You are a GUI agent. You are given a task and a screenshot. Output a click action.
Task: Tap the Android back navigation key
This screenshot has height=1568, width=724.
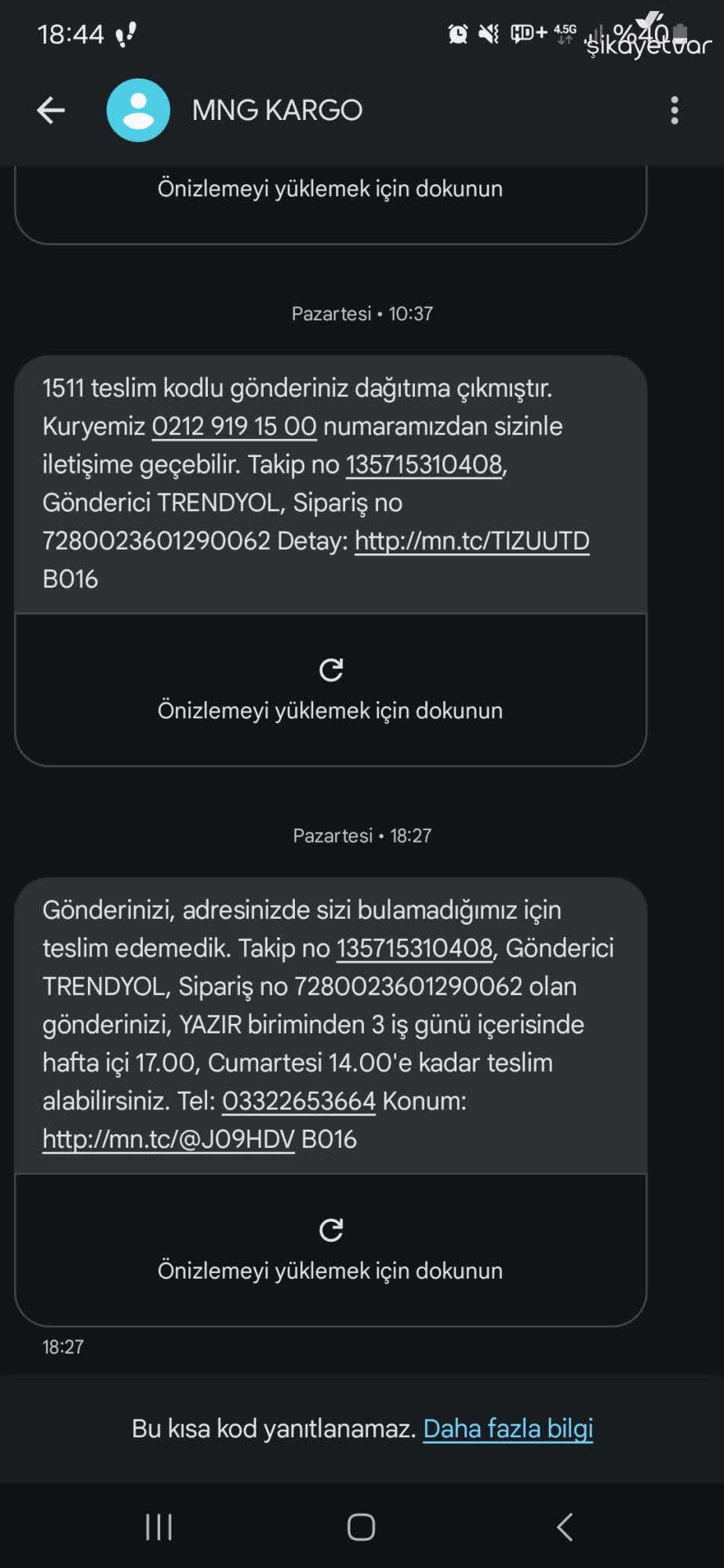click(x=564, y=1526)
